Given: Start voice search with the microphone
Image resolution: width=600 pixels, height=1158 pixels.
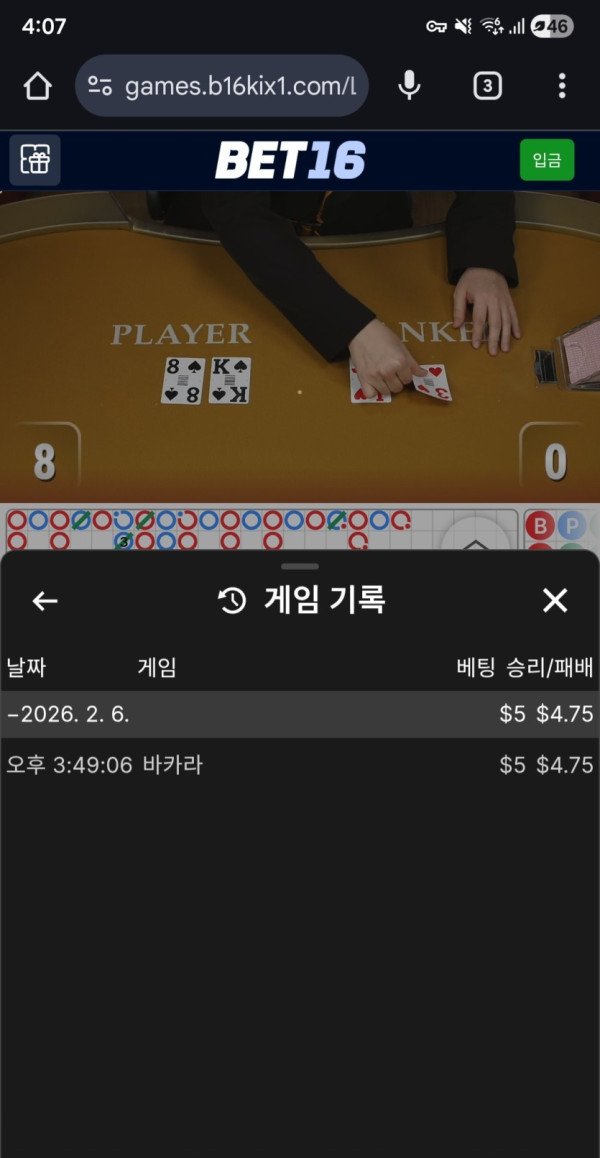Looking at the screenshot, I should tap(409, 87).
